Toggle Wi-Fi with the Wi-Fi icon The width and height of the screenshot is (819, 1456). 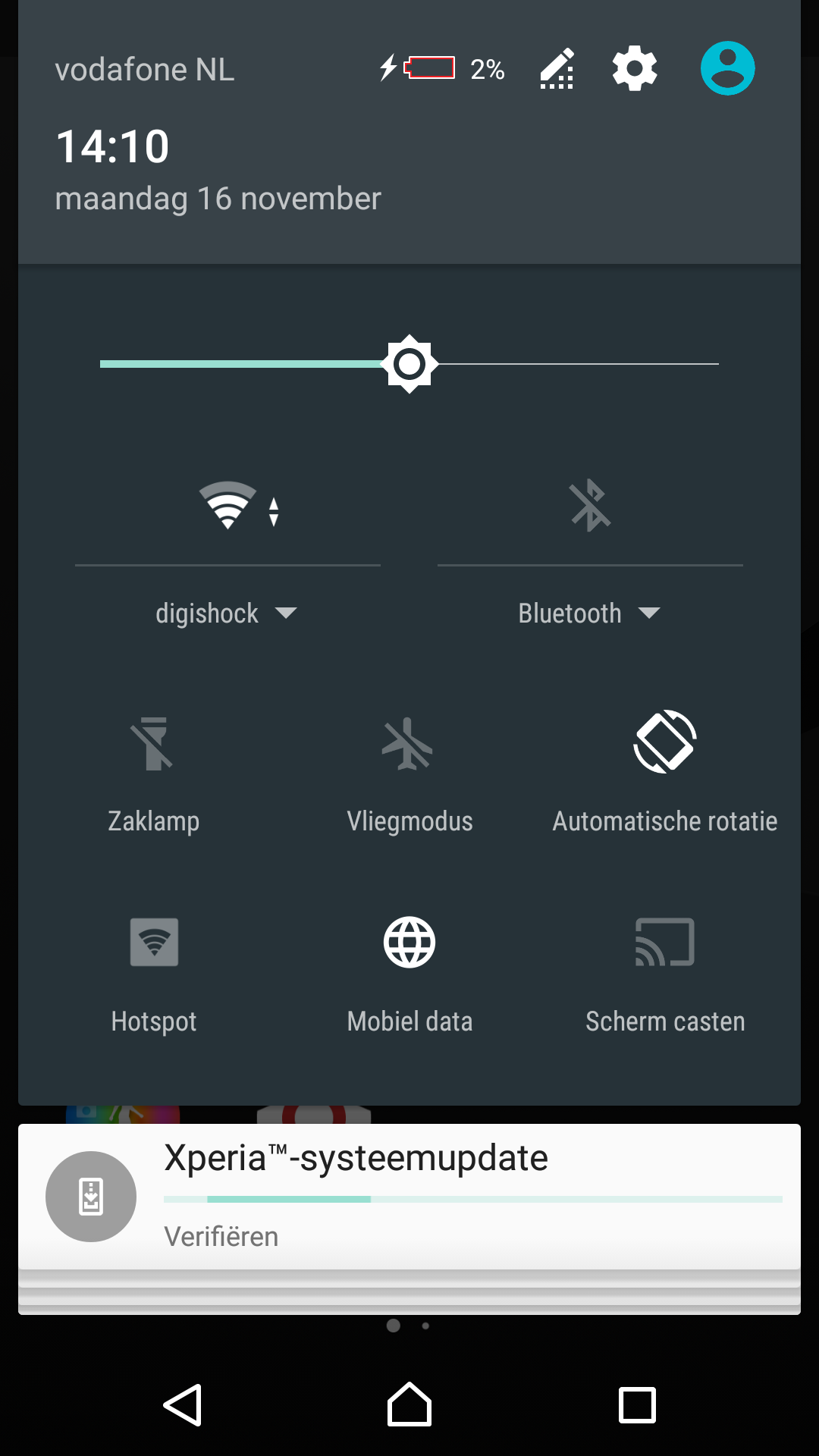(227, 505)
